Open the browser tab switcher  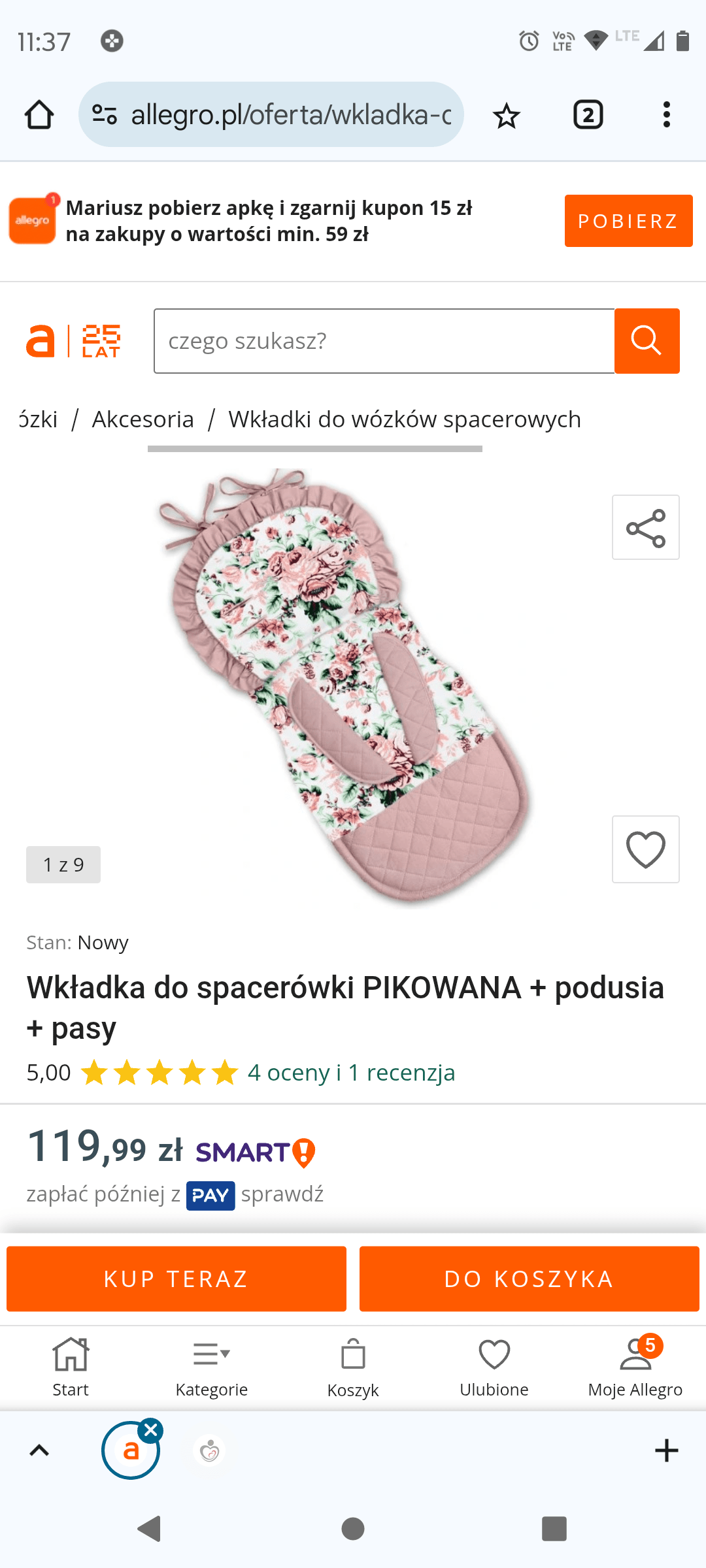[x=588, y=115]
